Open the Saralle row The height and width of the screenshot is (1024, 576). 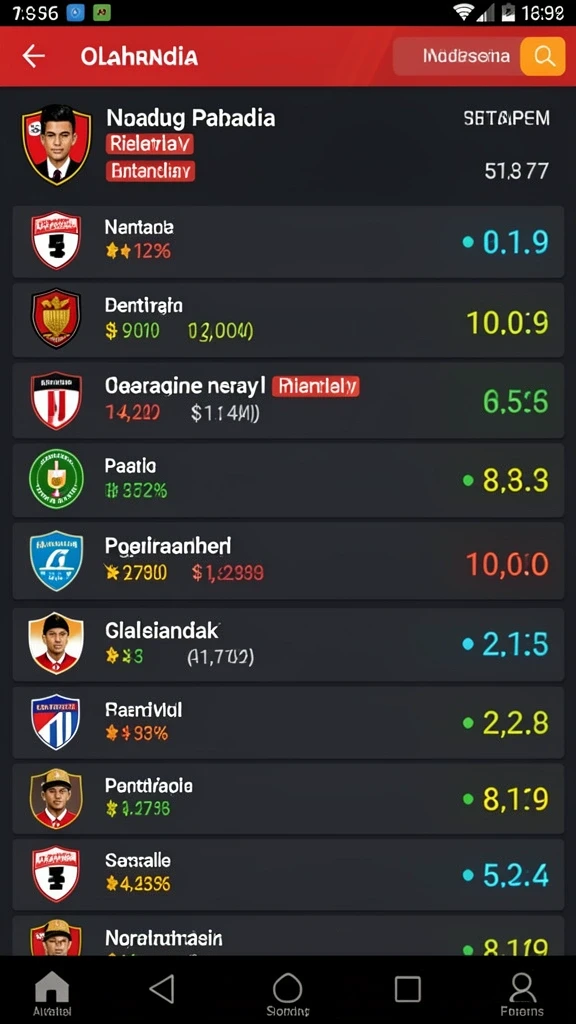click(288, 874)
